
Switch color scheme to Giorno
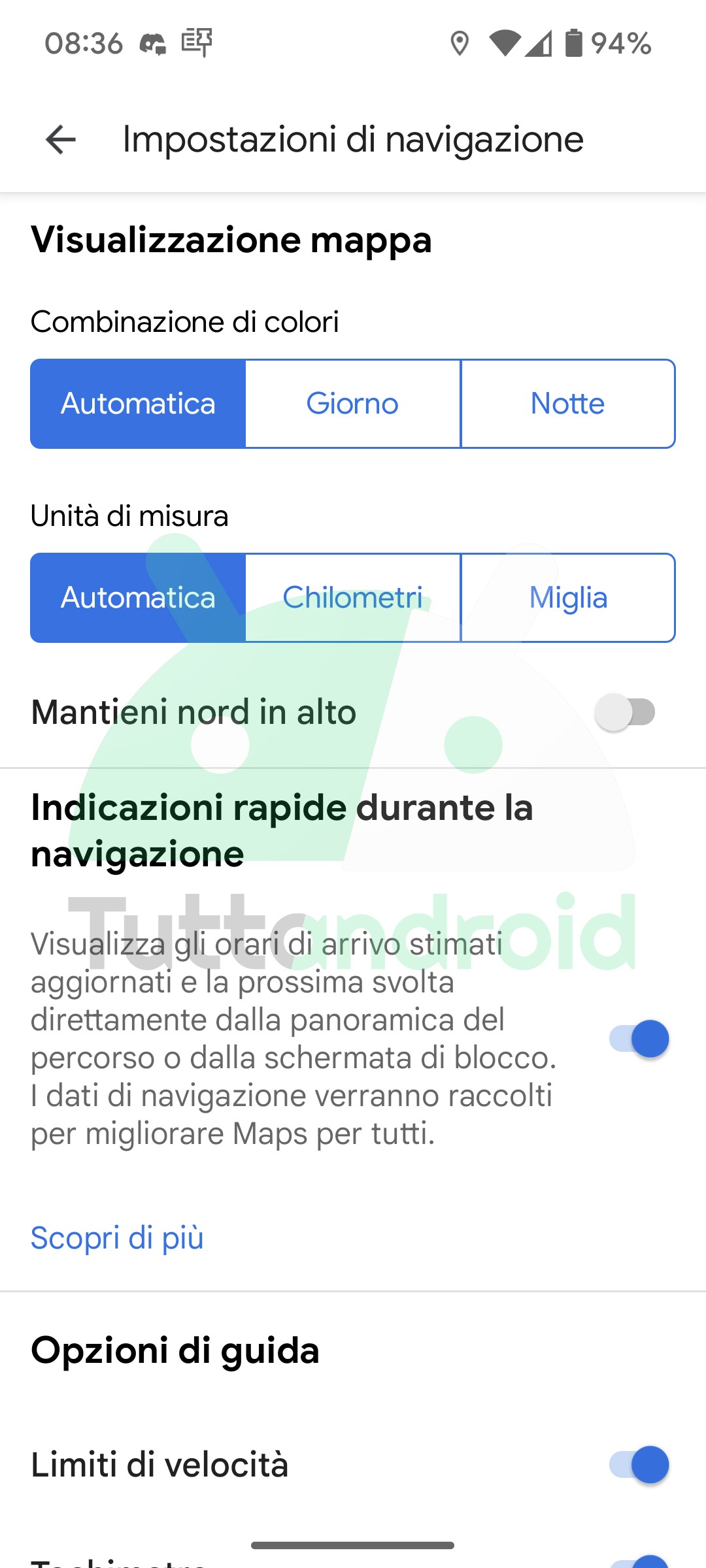[x=353, y=404]
